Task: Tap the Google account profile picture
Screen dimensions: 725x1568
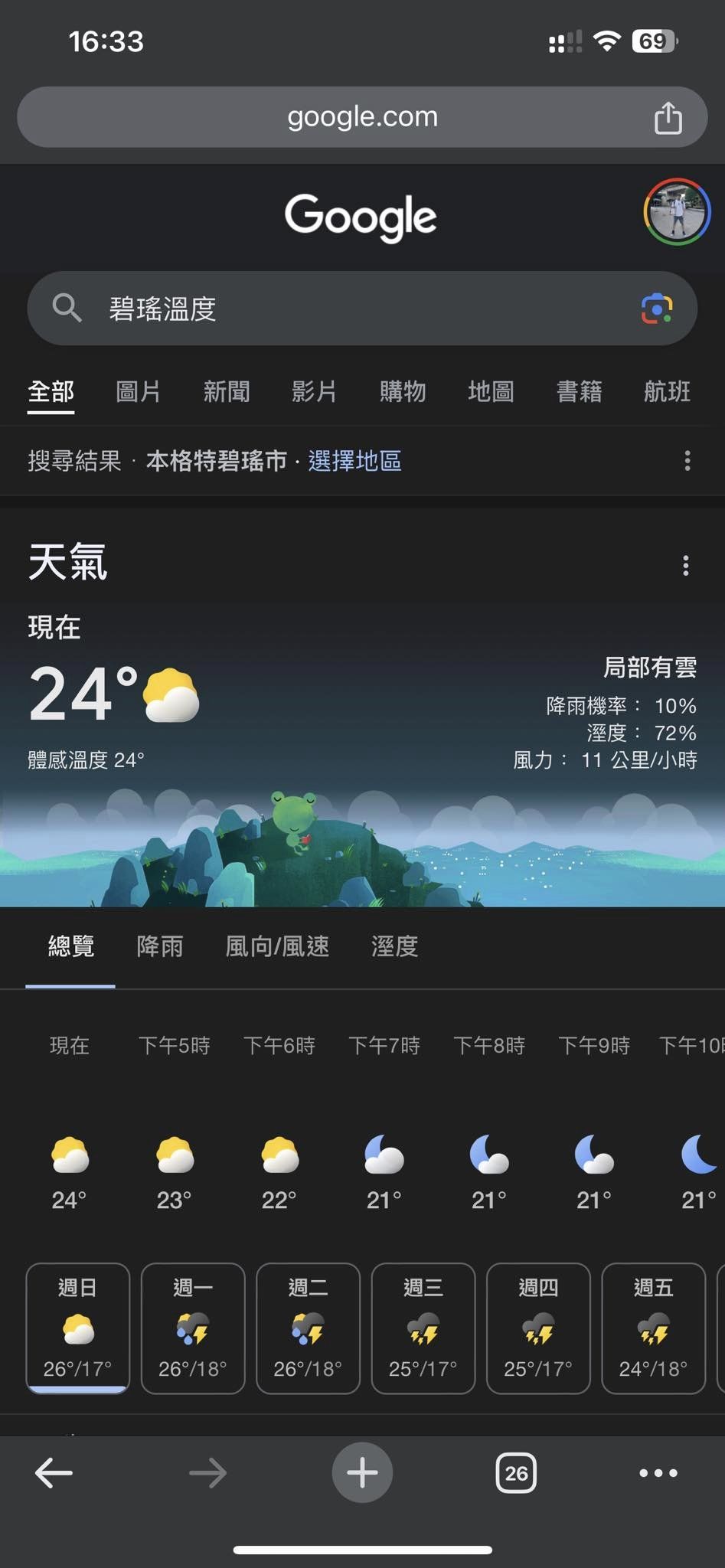Action: pos(677,211)
